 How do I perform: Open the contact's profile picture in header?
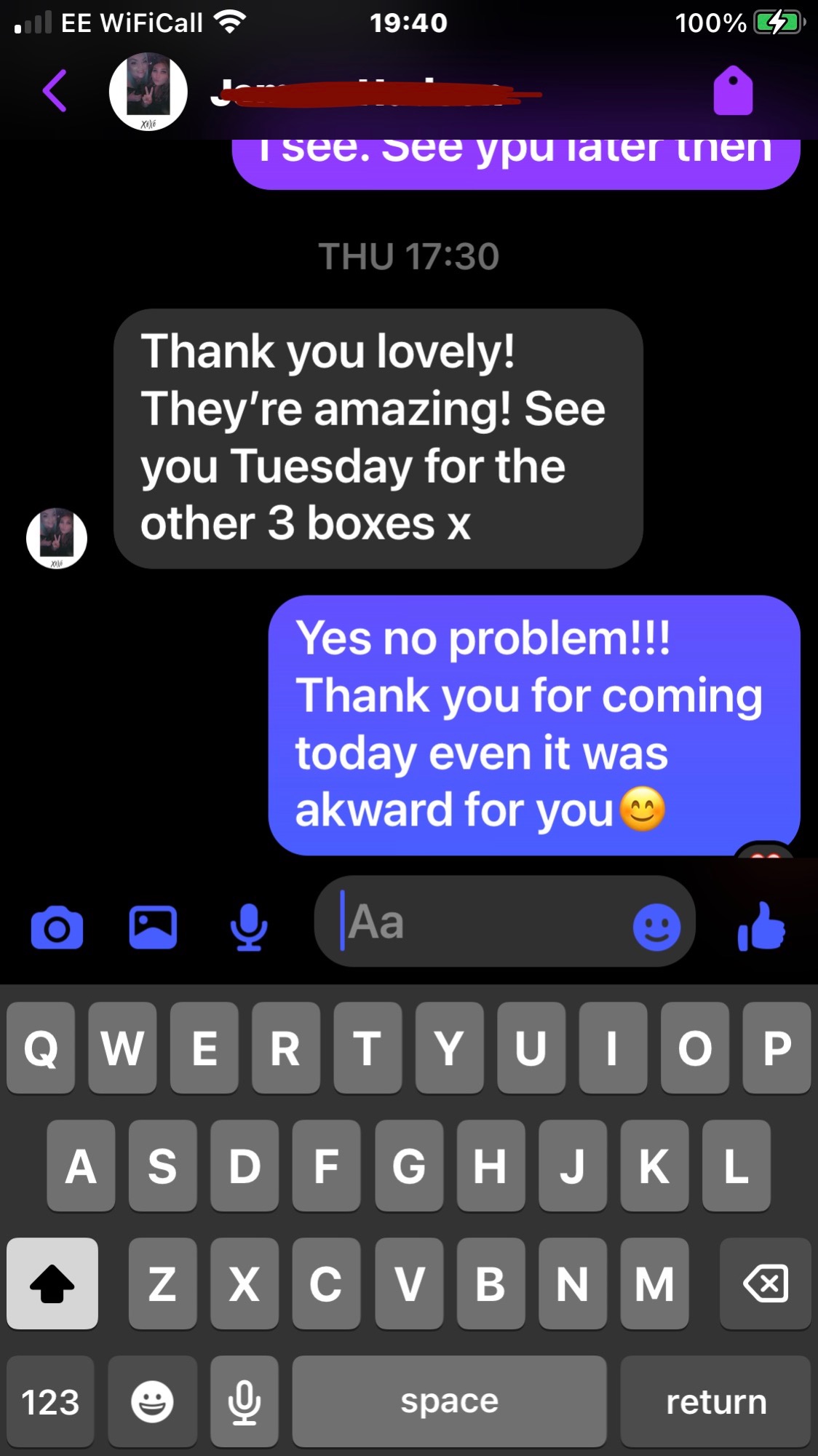coord(148,92)
